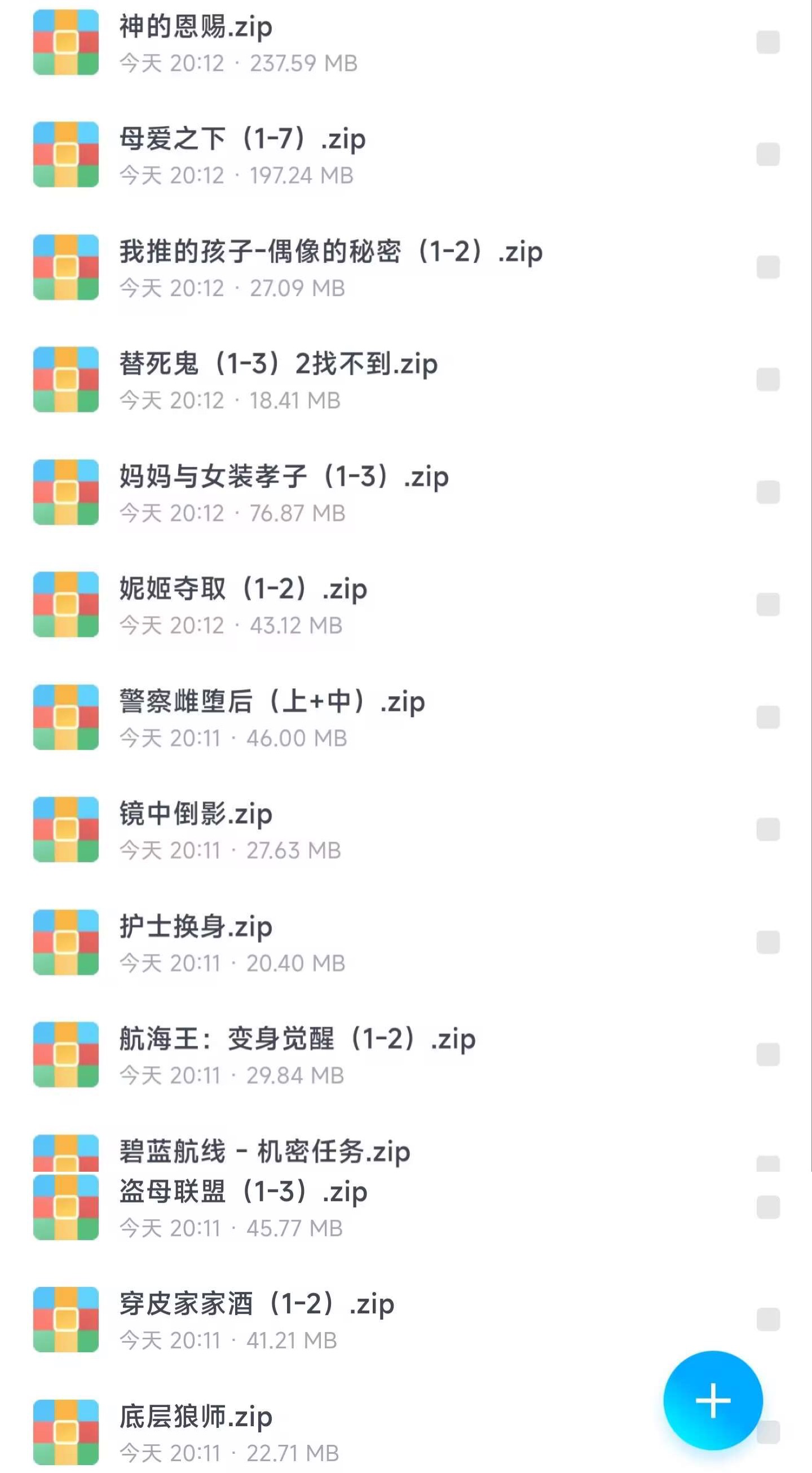Viewport: 812px width, 1473px height.
Task: Mark the checkbox for 盗母联盟（1-3）.zip
Action: (767, 1207)
